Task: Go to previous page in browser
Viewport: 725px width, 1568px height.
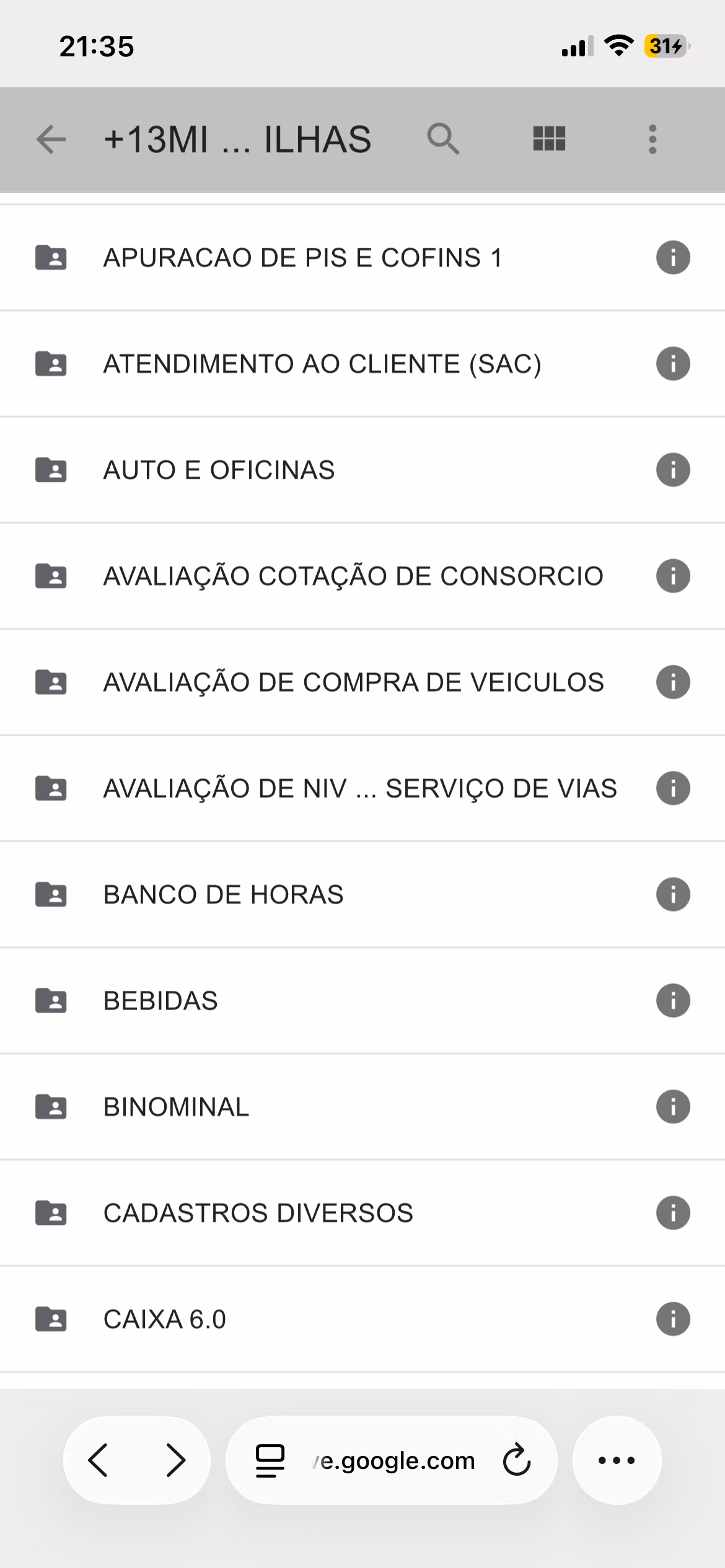Action: (99, 1460)
